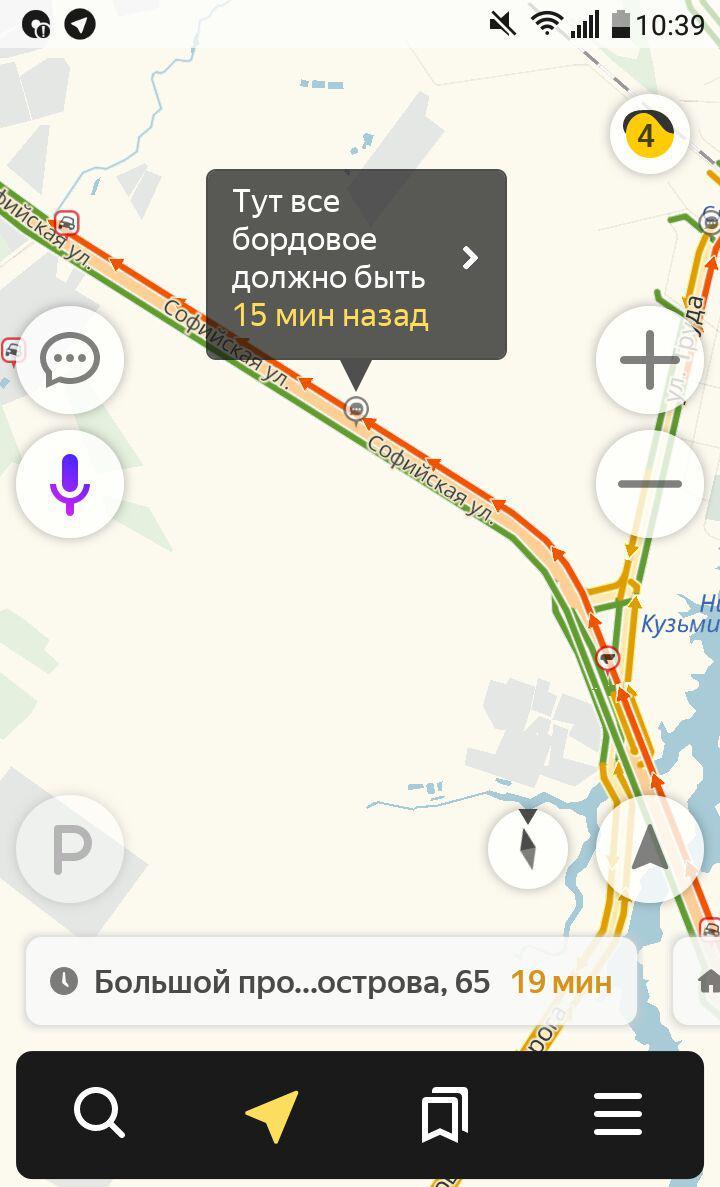Zoom in on the map
The width and height of the screenshot is (720, 1187).
click(649, 360)
